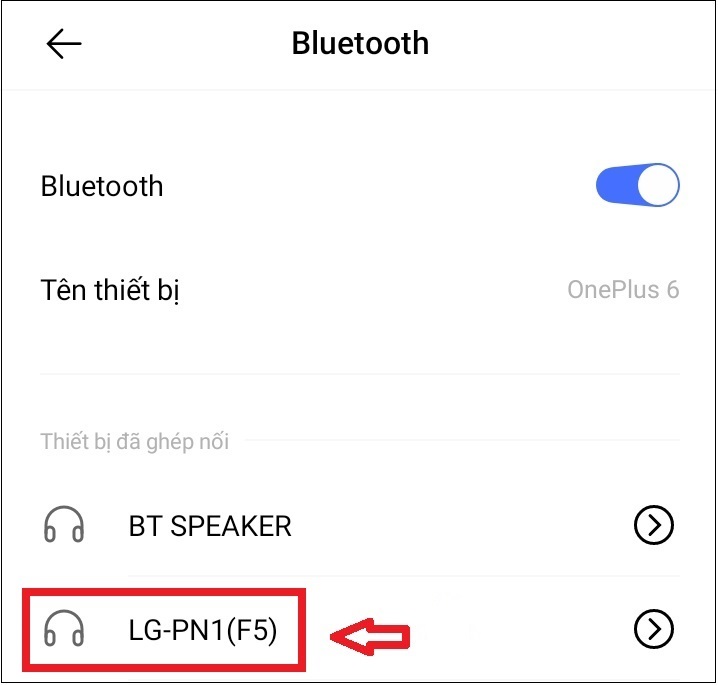Turn off the Bluetooth switch

[x=637, y=186]
